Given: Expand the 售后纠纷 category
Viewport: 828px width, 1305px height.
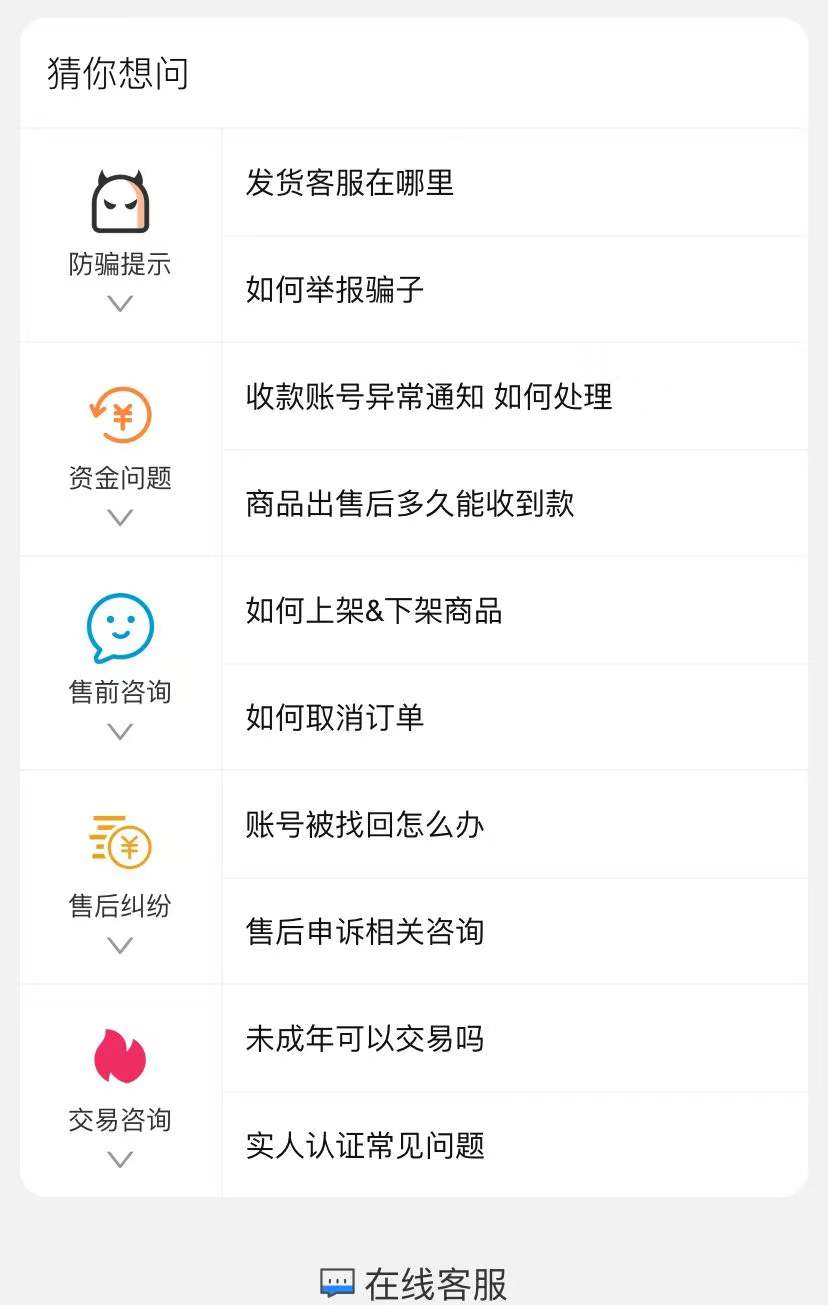Looking at the screenshot, I should point(120,945).
